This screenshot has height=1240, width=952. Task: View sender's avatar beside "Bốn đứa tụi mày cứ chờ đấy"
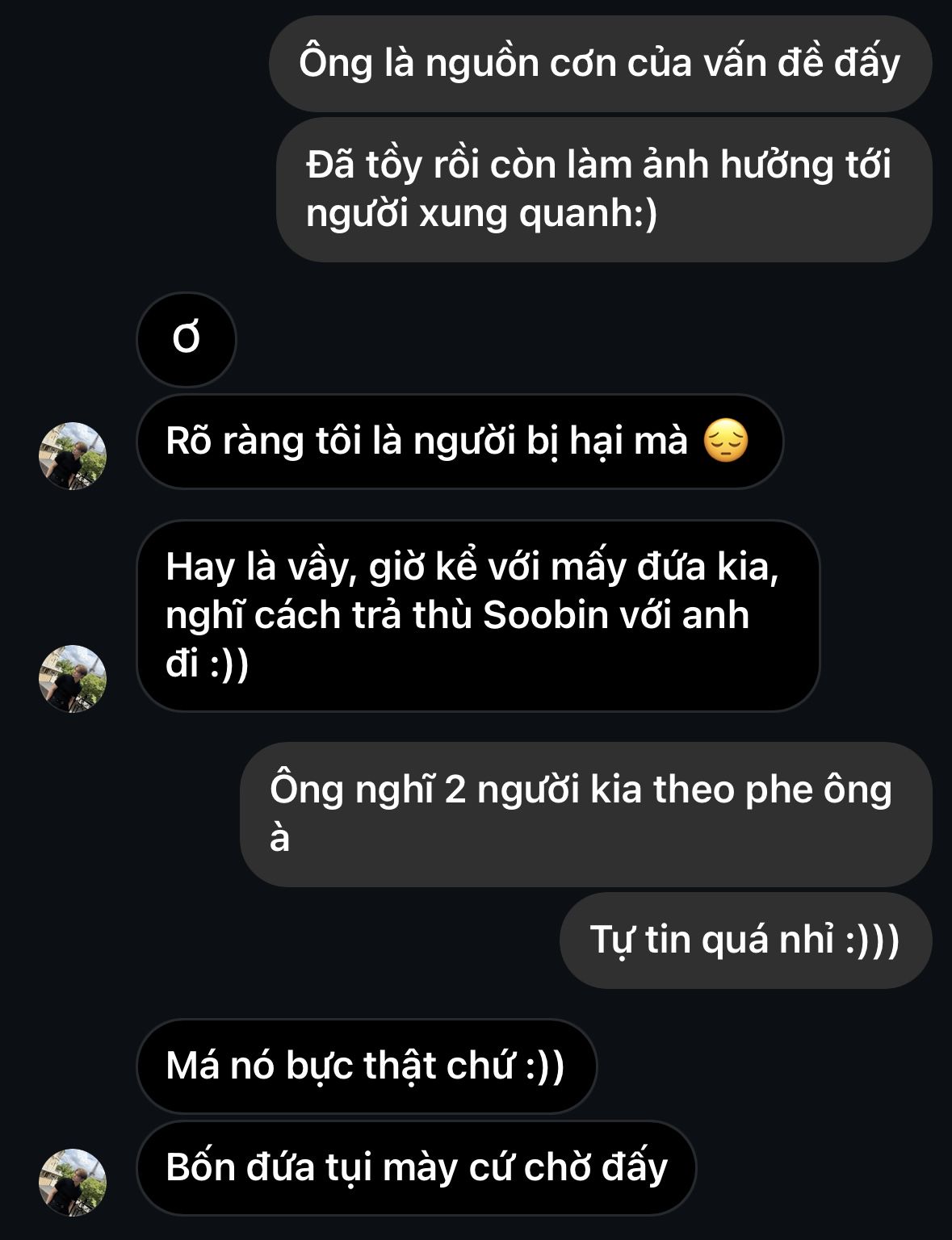[73, 1182]
